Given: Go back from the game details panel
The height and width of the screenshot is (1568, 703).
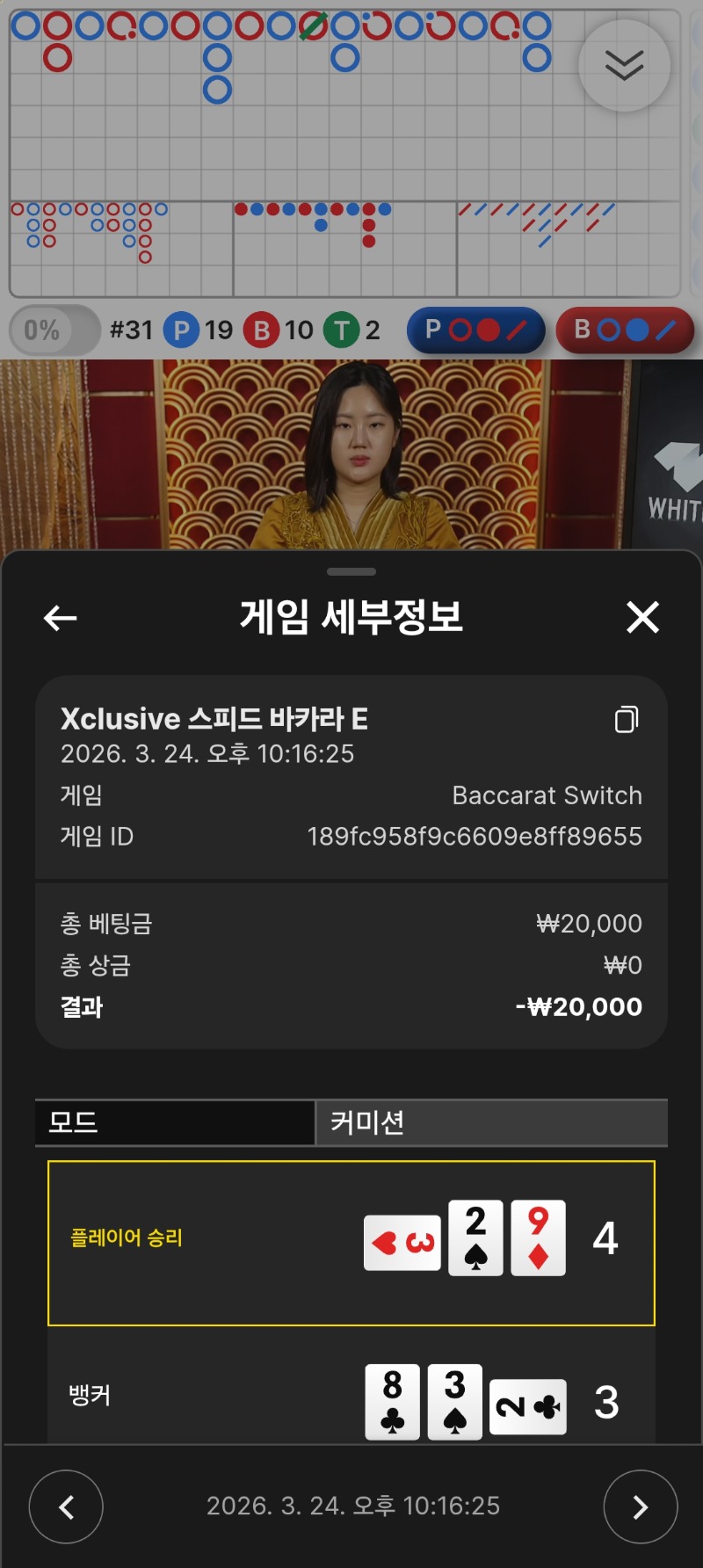Looking at the screenshot, I should [x=61, y=618].
